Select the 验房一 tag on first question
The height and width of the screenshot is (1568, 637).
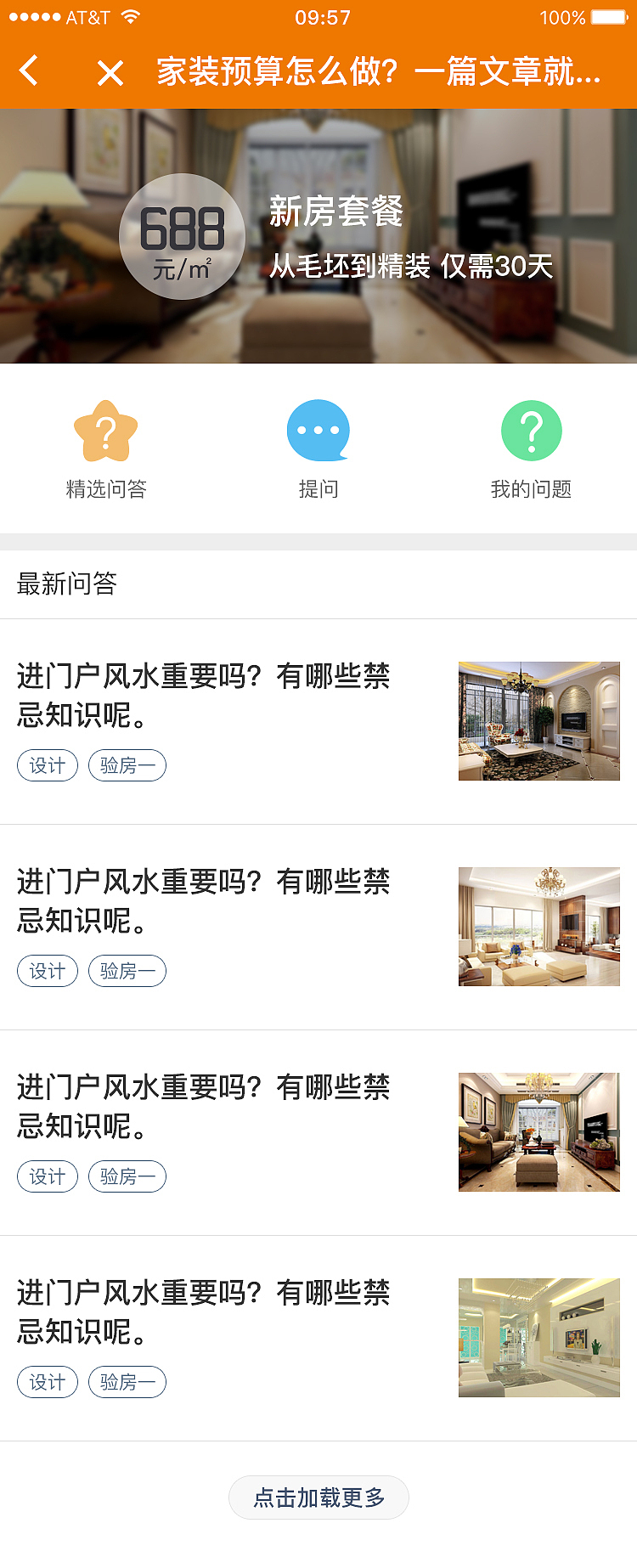(127, 765)
